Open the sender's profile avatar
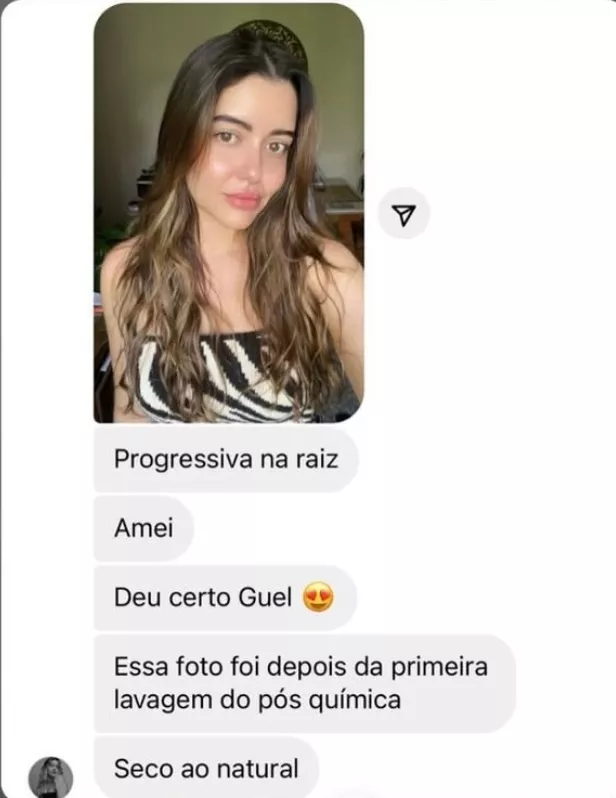Screen dimensions: 616x798 point(49,776)
